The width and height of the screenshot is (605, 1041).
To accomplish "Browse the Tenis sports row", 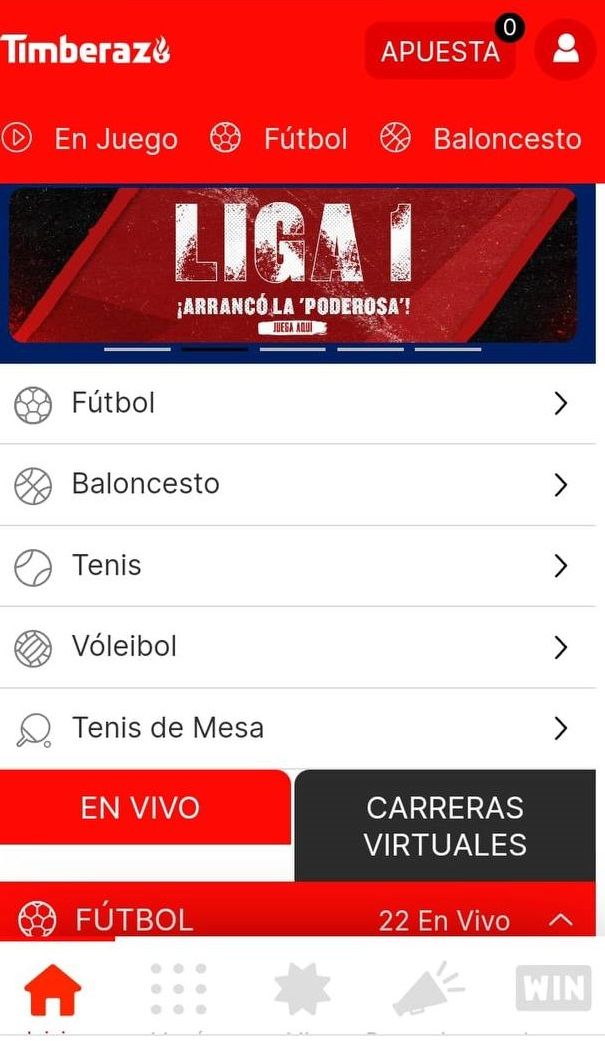I will 297,566.
